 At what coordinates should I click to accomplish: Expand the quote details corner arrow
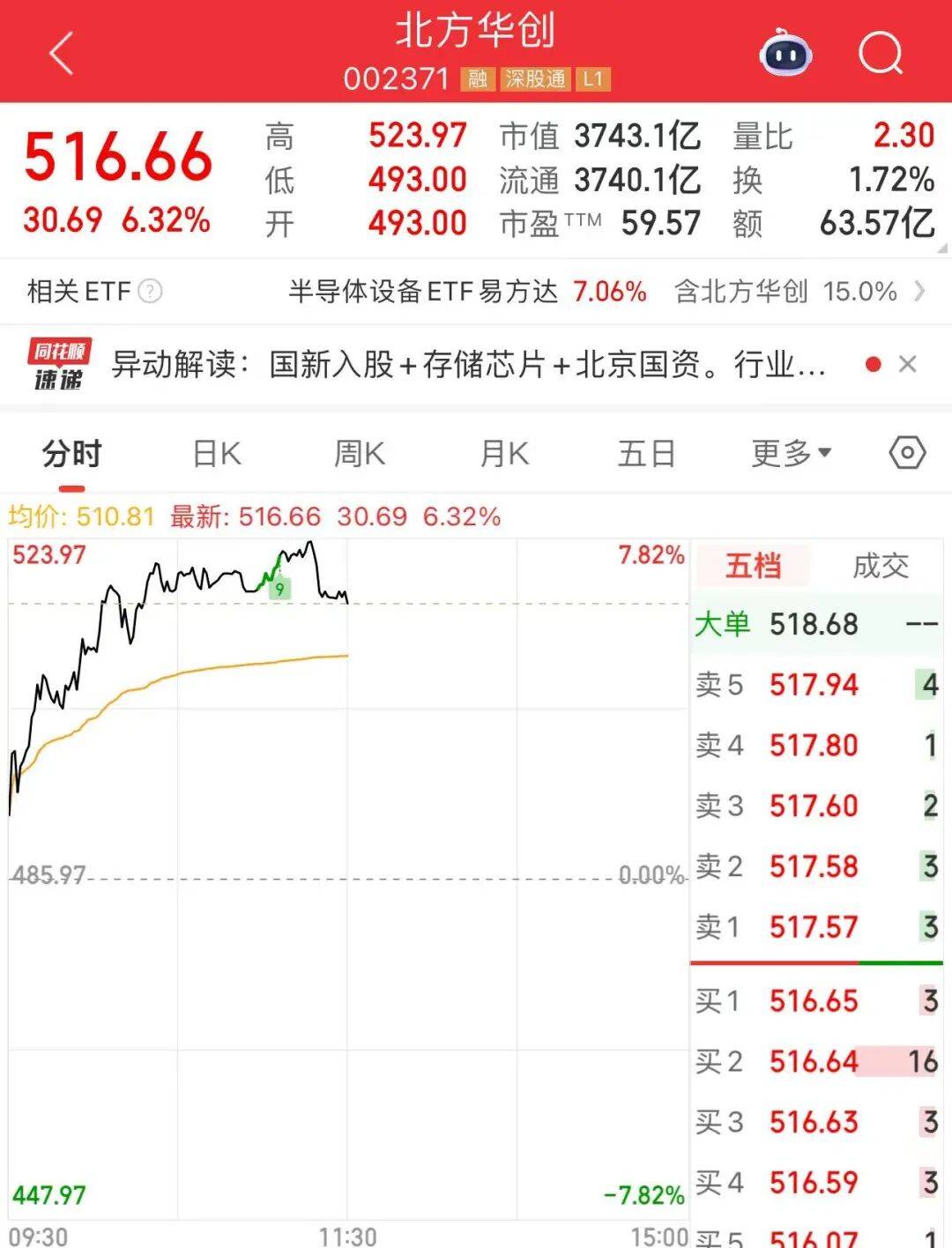942,249
